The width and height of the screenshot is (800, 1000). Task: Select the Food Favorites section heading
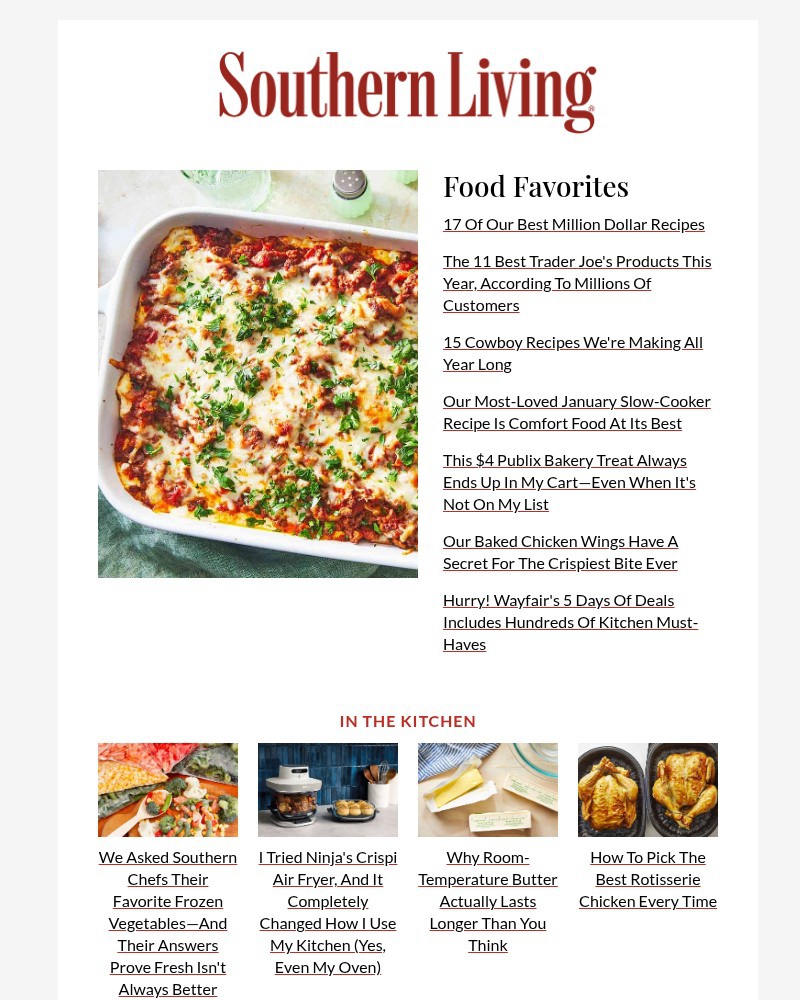point(535,186)
